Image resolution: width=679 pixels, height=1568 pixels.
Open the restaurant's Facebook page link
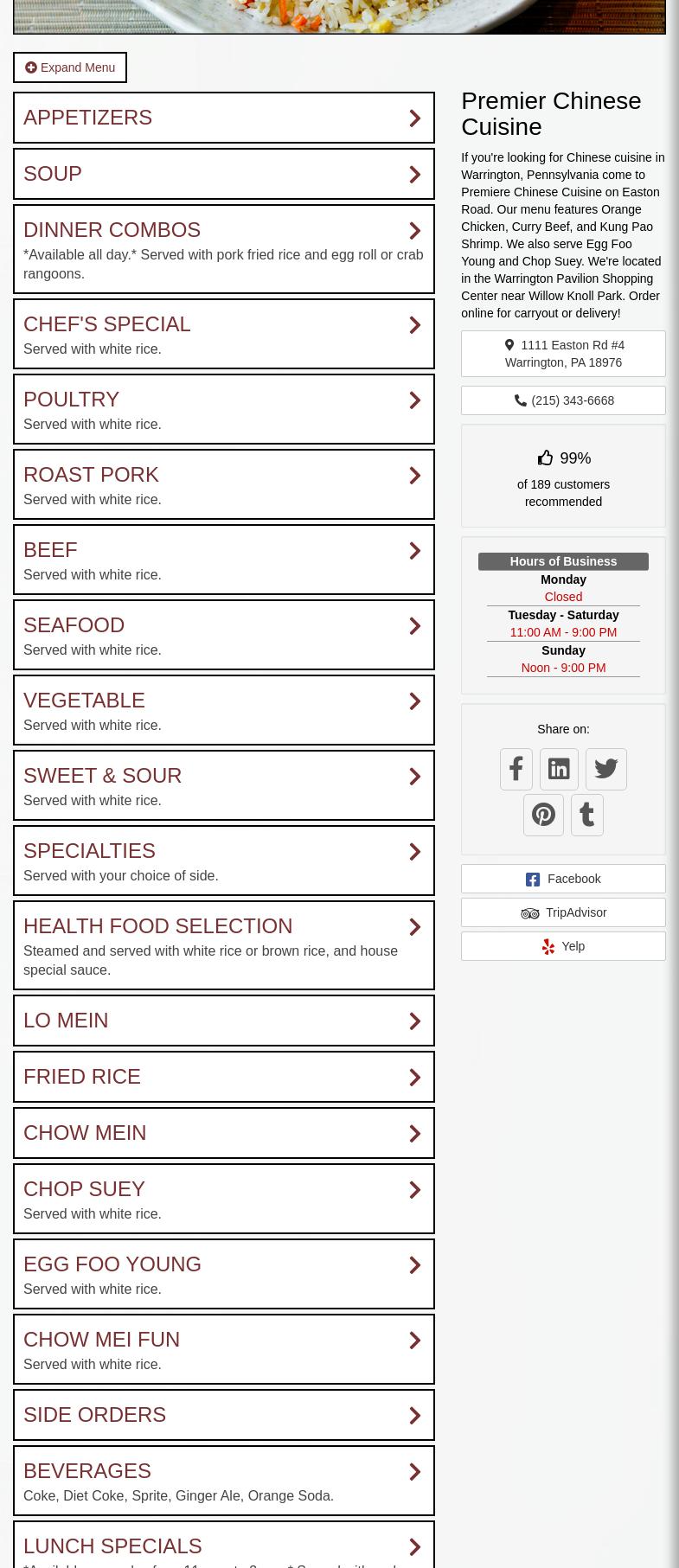[x=563, y=879]
